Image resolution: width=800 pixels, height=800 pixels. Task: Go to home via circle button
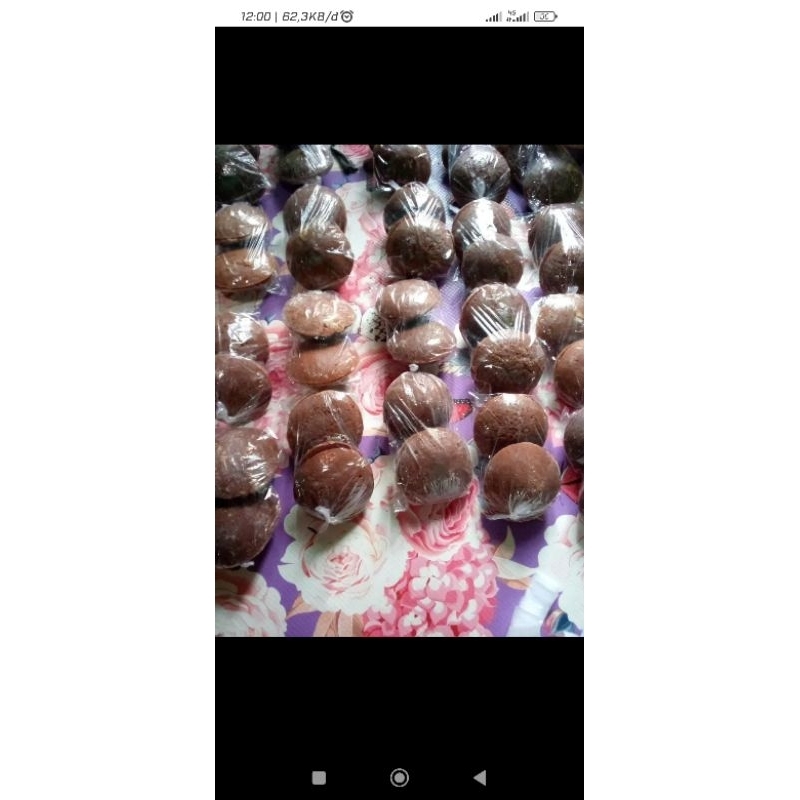(x=399, y=777)
